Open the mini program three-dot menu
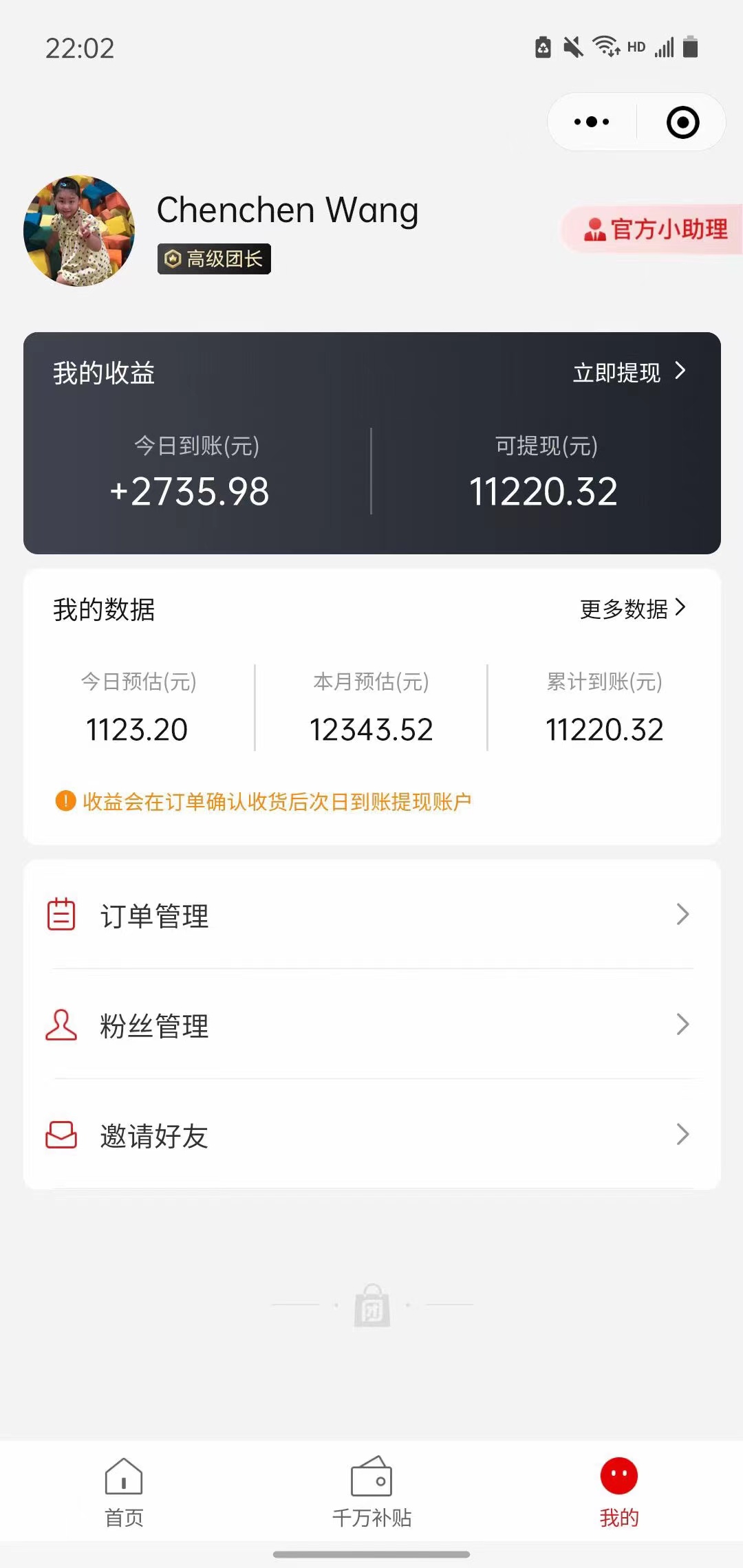 coord(592,122)
